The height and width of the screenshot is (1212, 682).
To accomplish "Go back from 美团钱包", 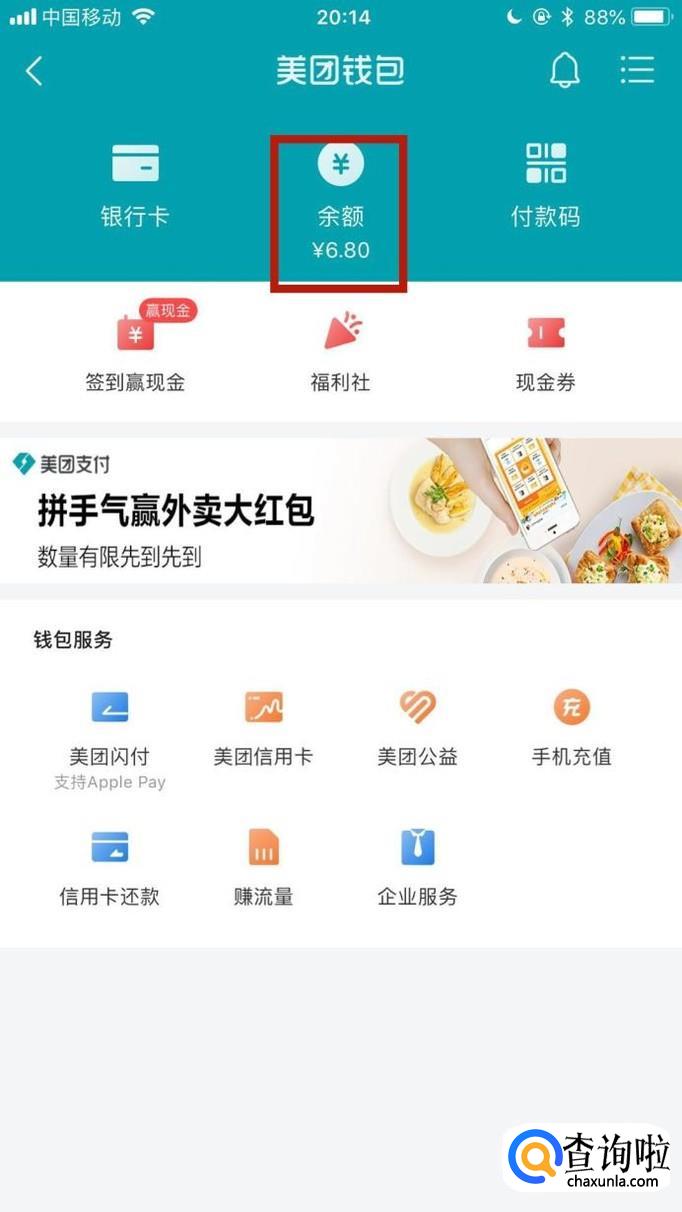I will pyautogui.click(x=34, y=71).
